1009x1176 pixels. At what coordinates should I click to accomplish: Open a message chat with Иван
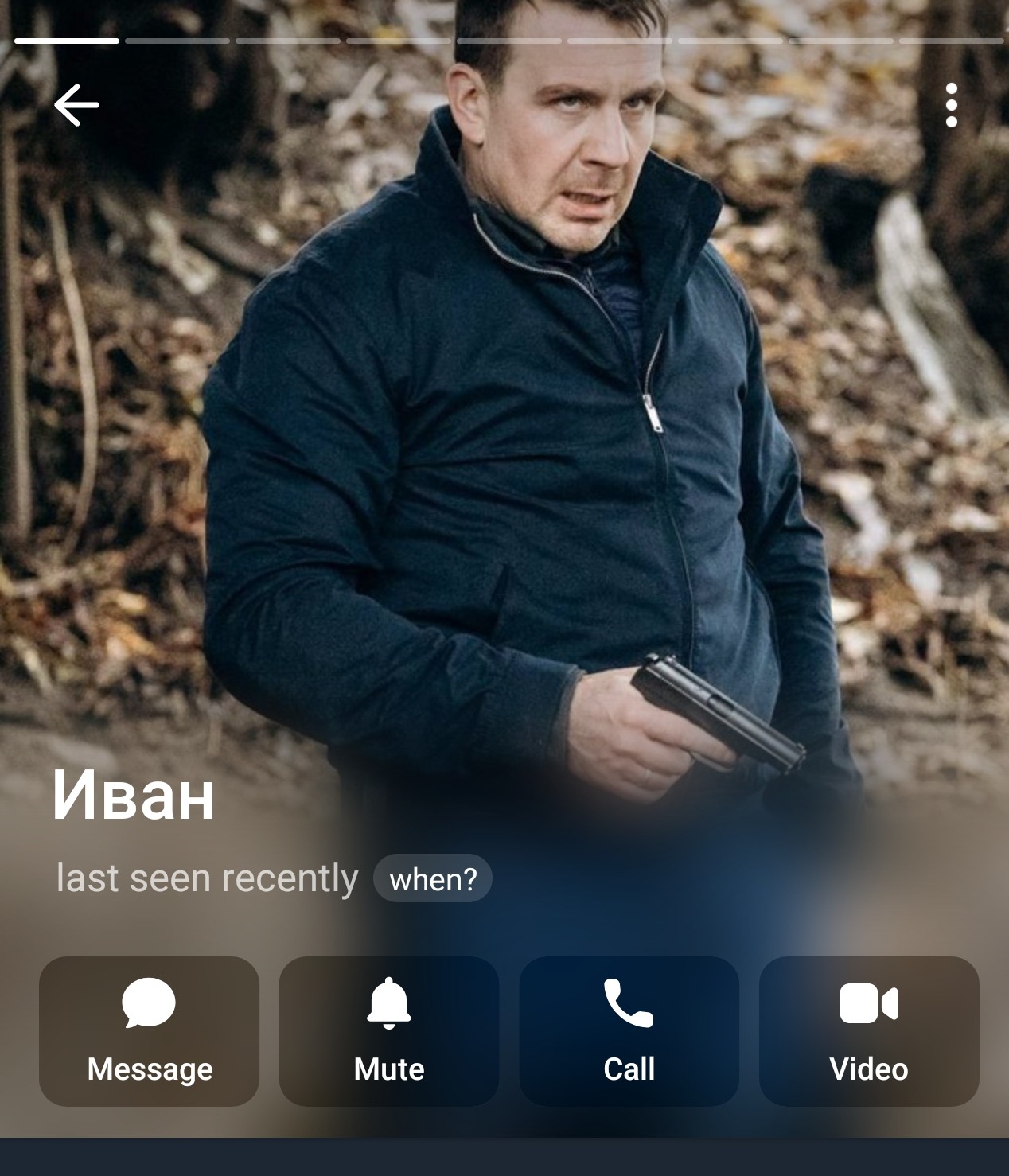(x=150, y=1031)
